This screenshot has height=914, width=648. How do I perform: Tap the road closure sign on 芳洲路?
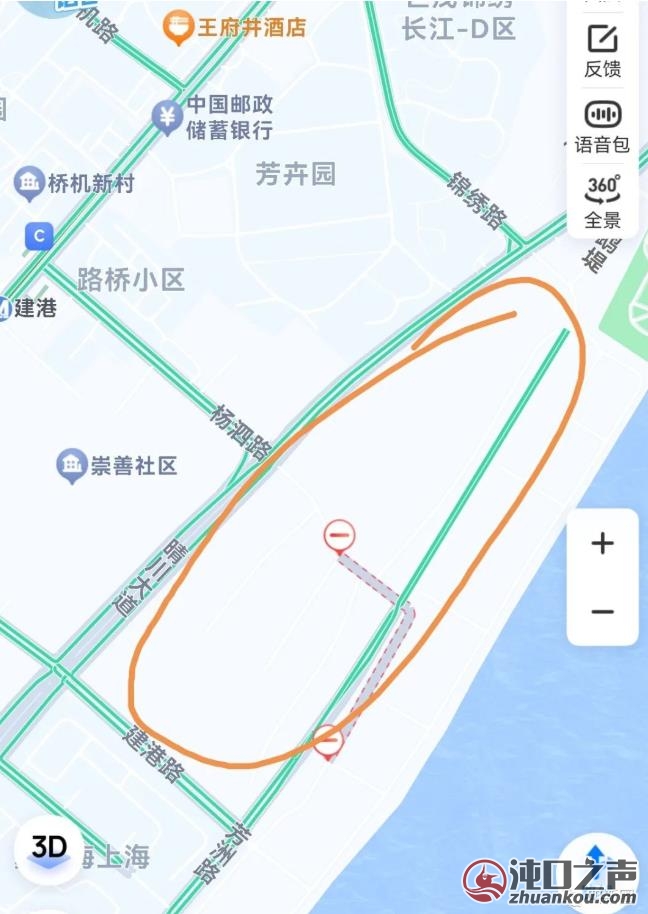pos(328,742)
